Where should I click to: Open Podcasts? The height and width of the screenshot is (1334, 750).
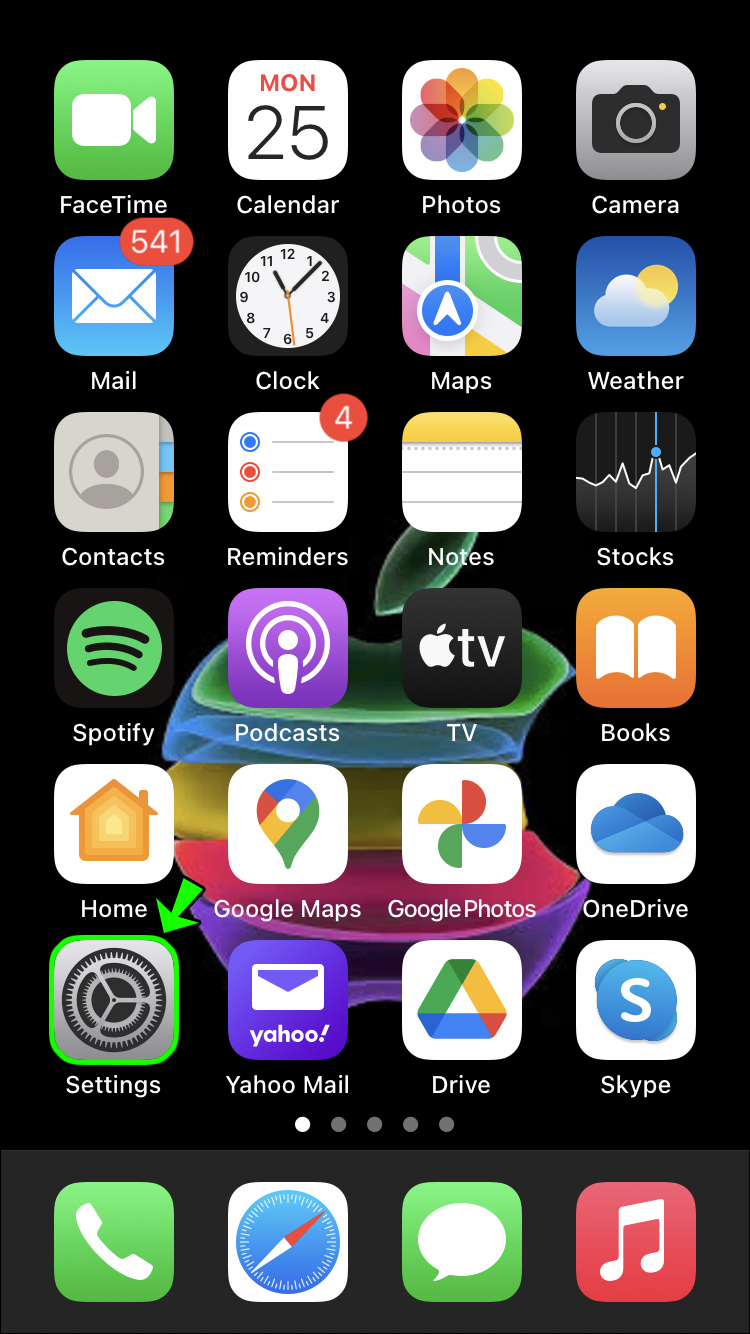[288, 648]
